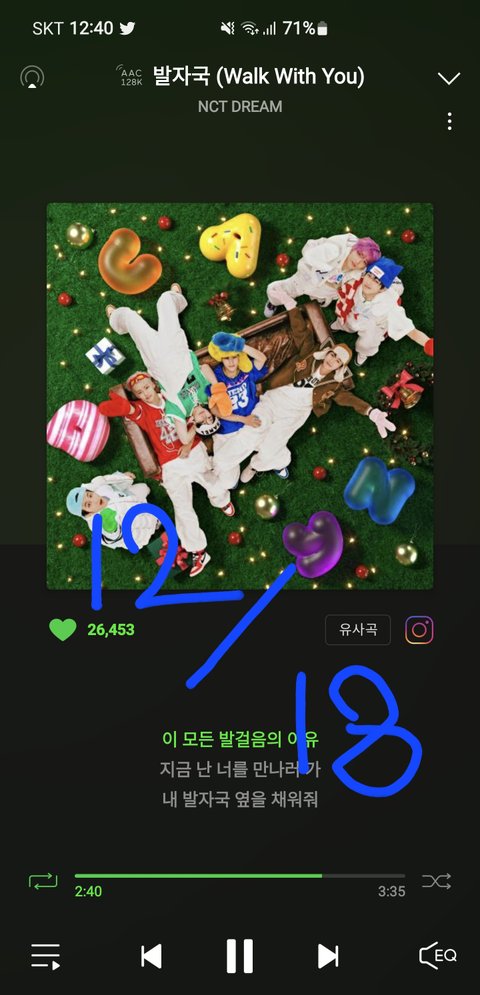The height and width of the screenshot is (995, 480).
Task: Skip to the previous track
Action: tap(151, 956)
